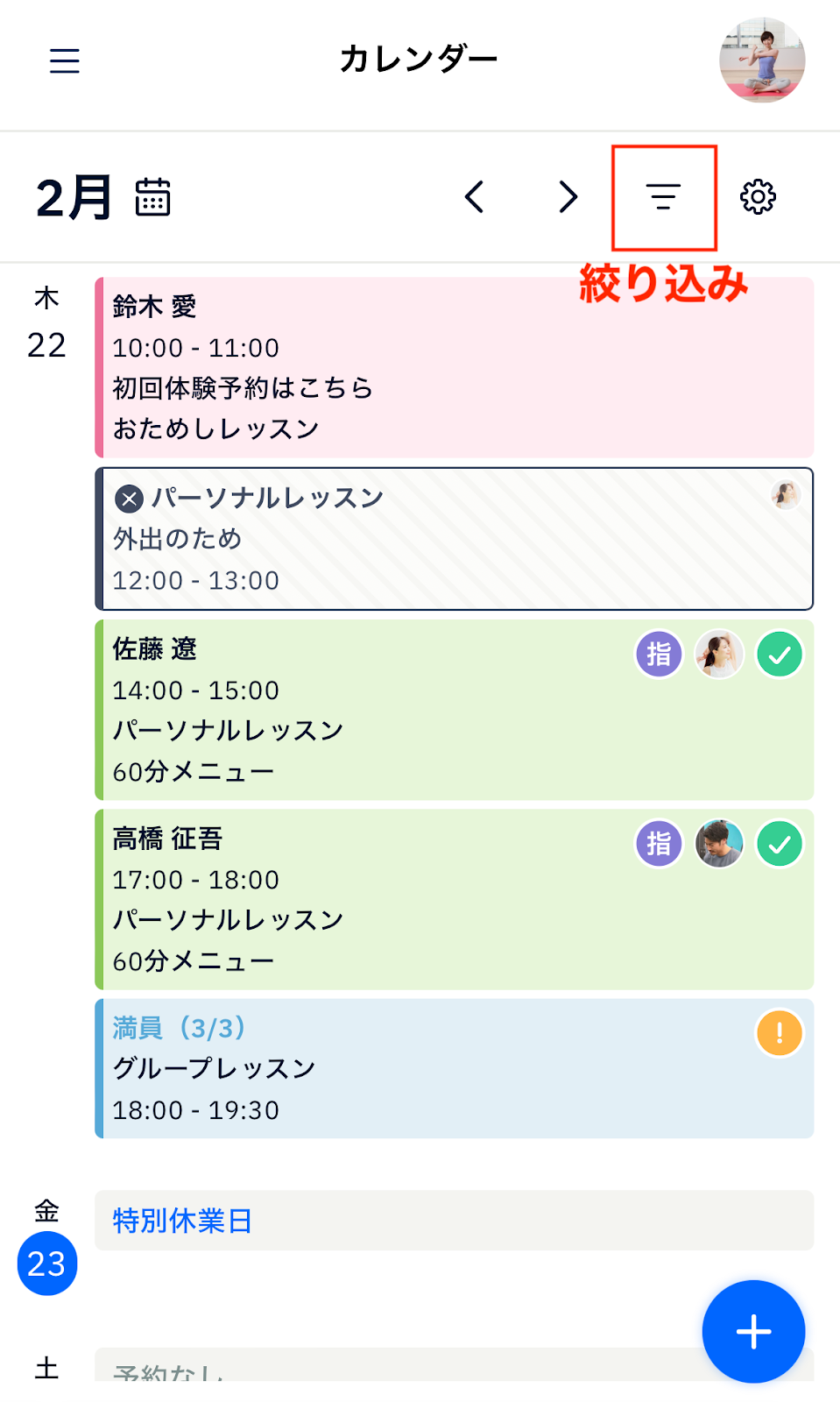Open the profile avatar
This screenshot has width=840, height=1402.
pos(762,60)
